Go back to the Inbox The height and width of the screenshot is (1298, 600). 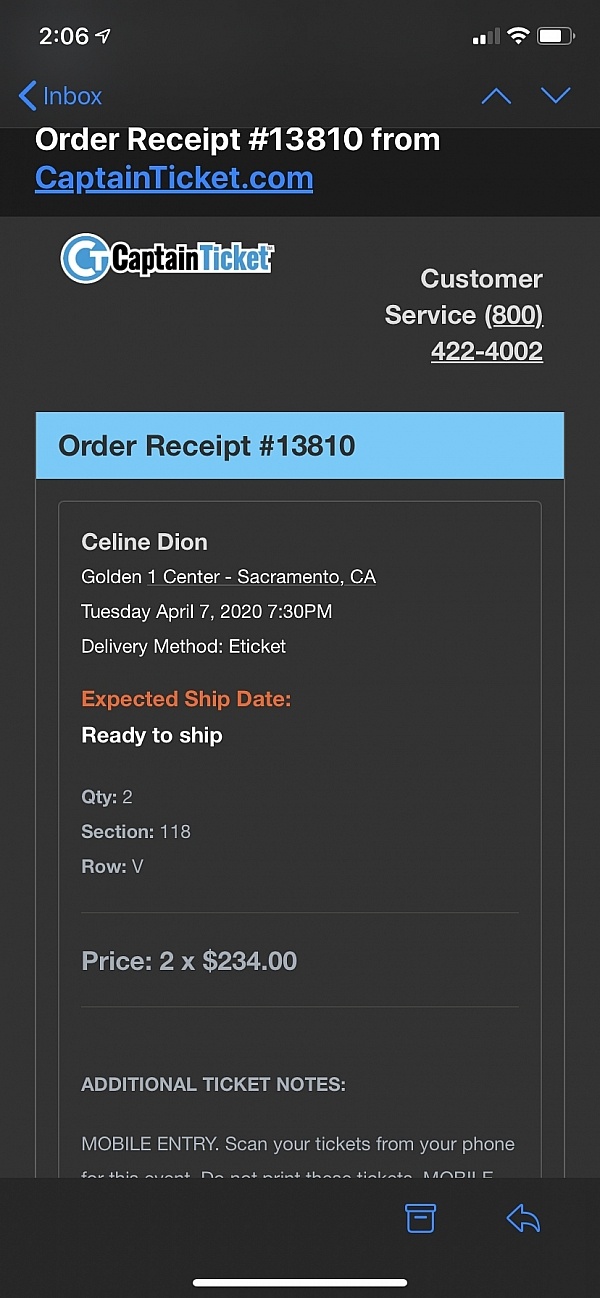coord(60,96)
